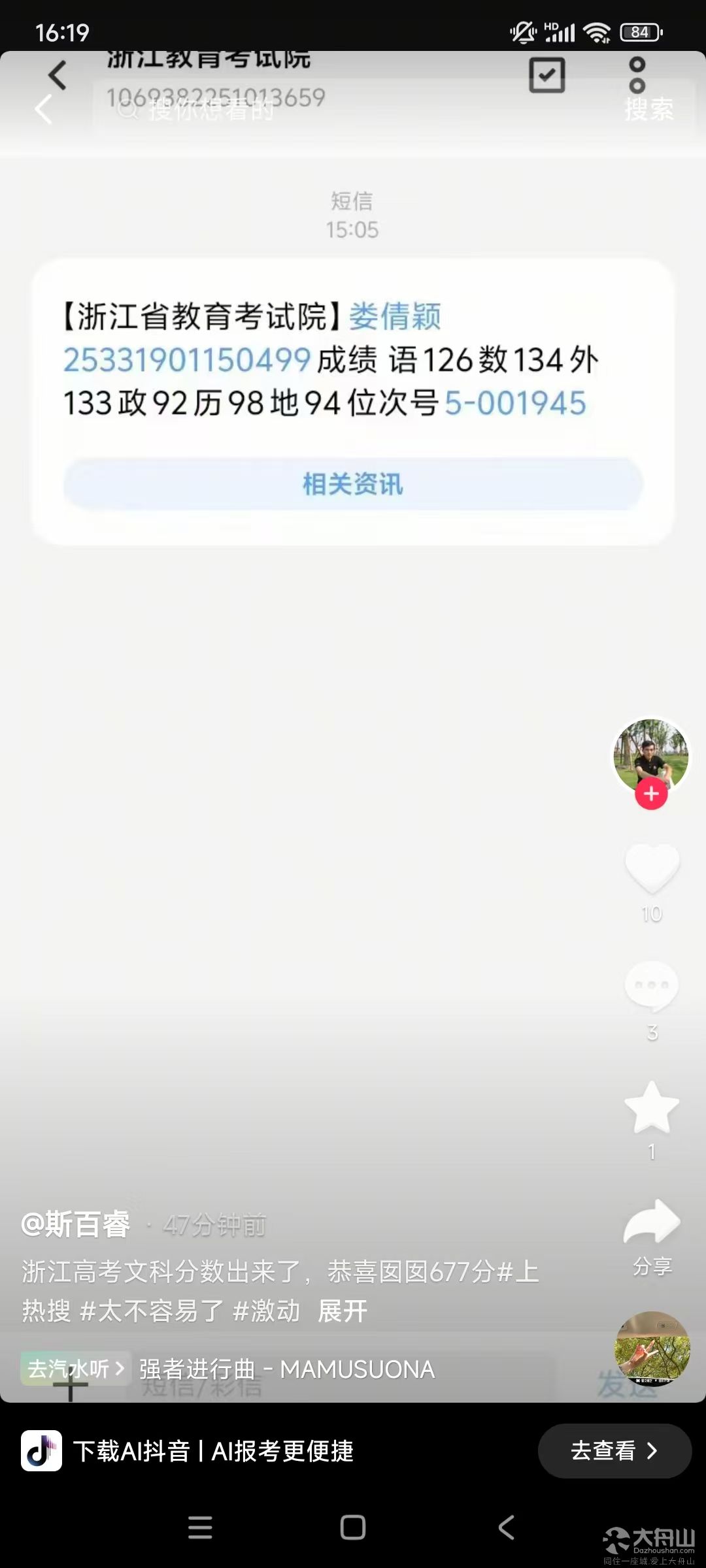Tap the 搜索 button
706x1568 pixels.
(x=648, y=109)
